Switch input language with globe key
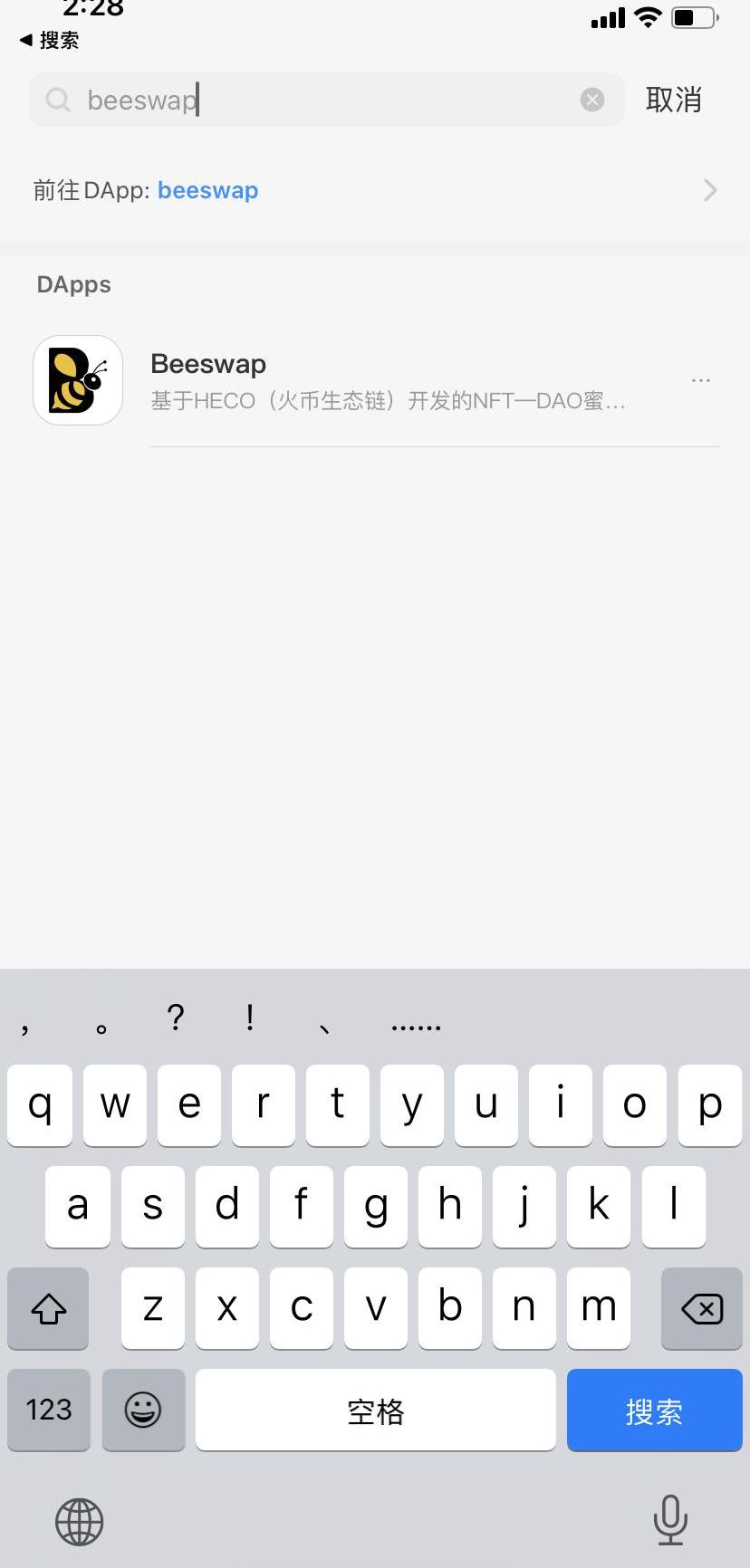 click(x=80, y=1521)
